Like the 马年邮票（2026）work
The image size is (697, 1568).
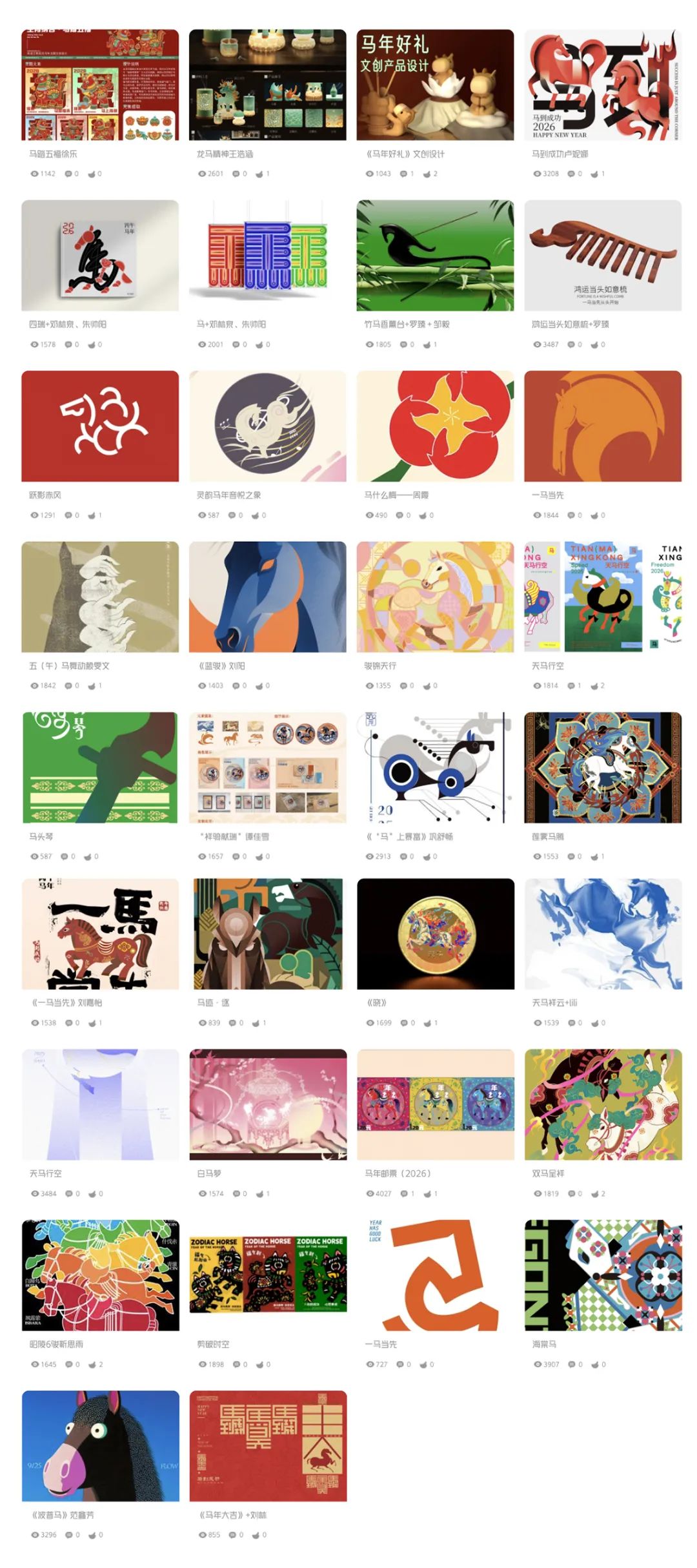(427, 1194)
